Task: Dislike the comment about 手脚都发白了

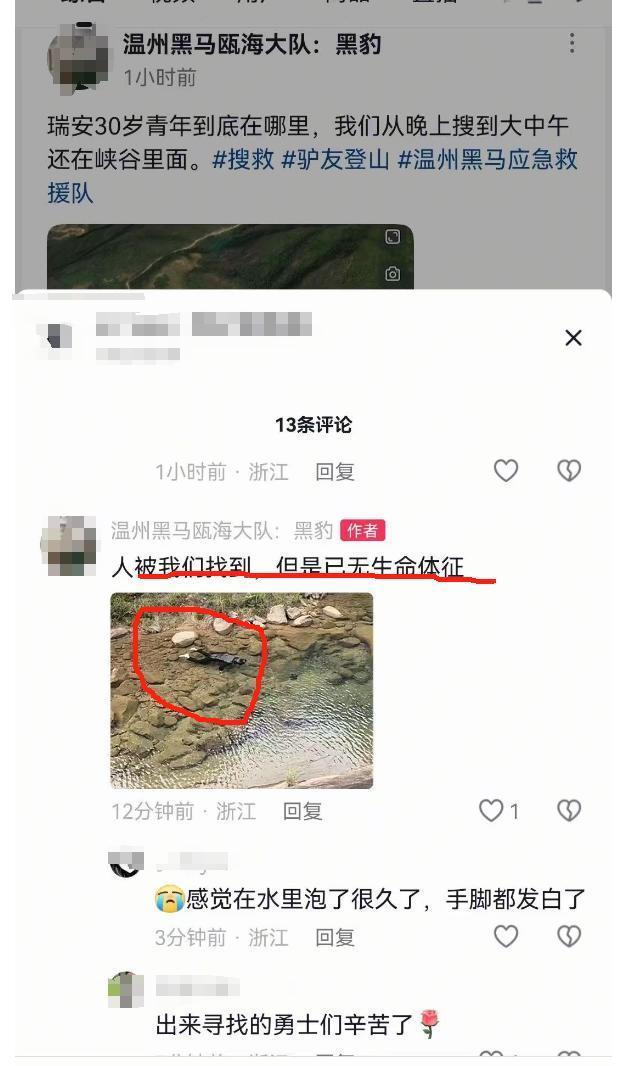Action: click(569, 936)
